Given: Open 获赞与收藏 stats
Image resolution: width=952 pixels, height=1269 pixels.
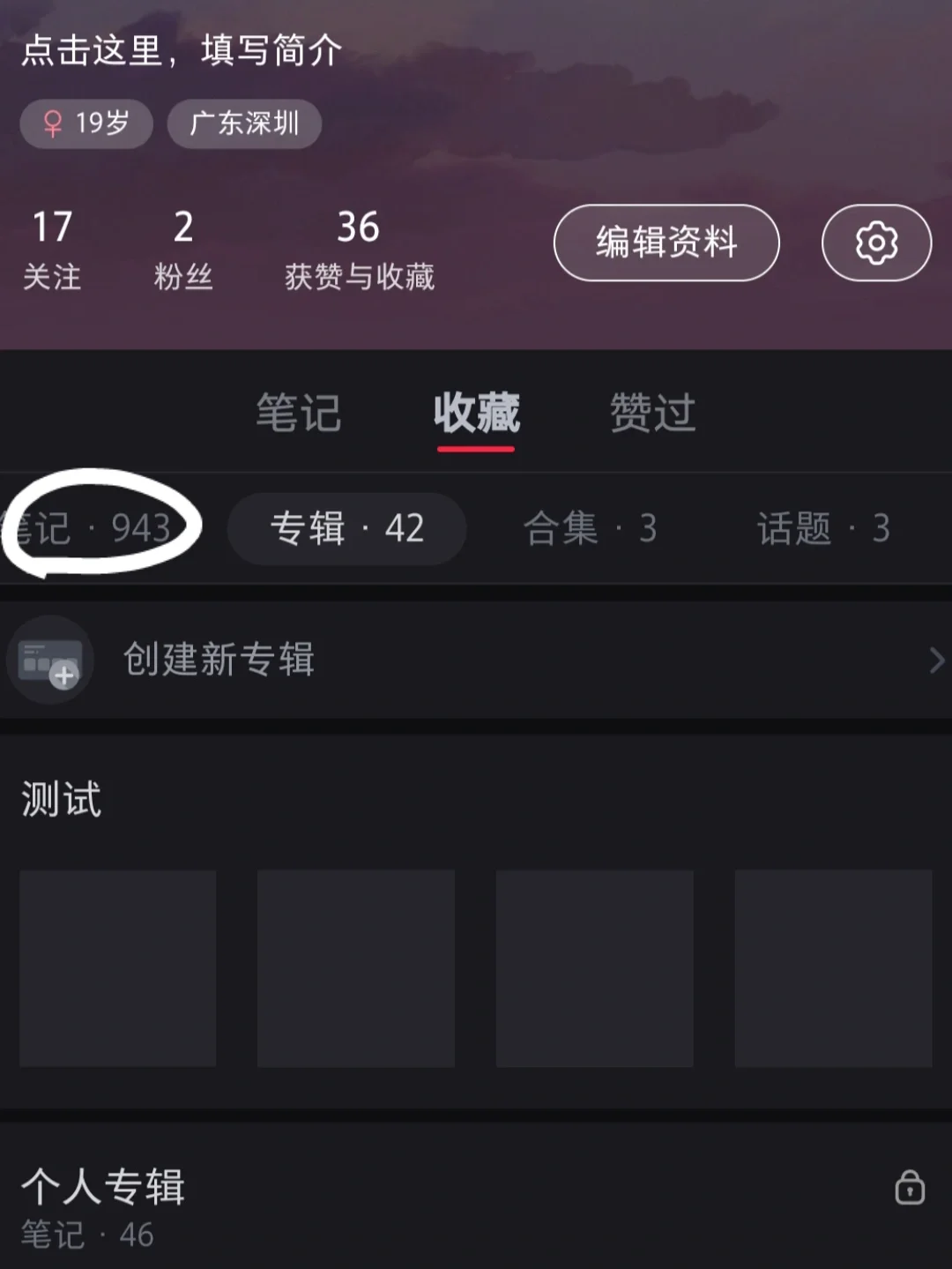Looking at the screenshot, I should pyautogui.click(x=359, y=250).
